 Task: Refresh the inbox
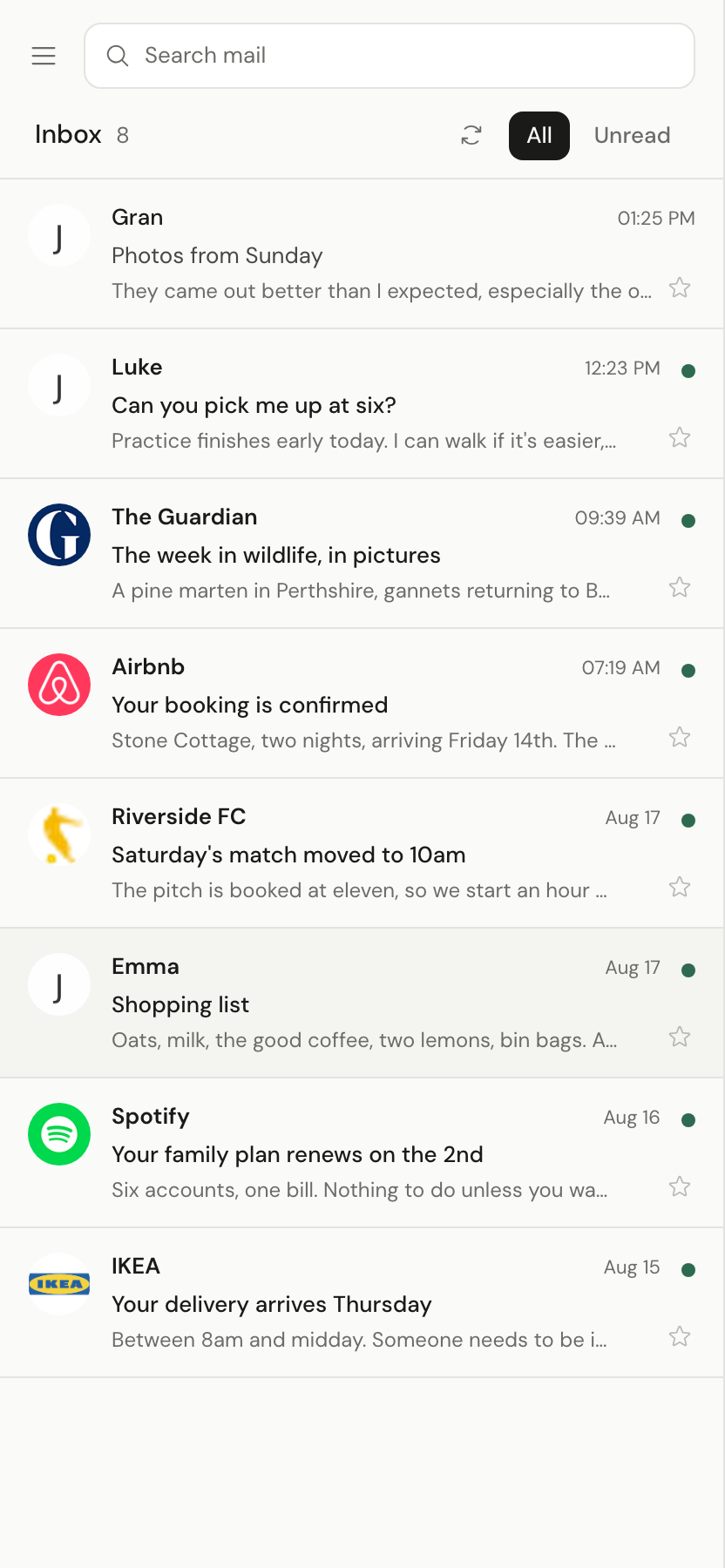tap(471, 135)
